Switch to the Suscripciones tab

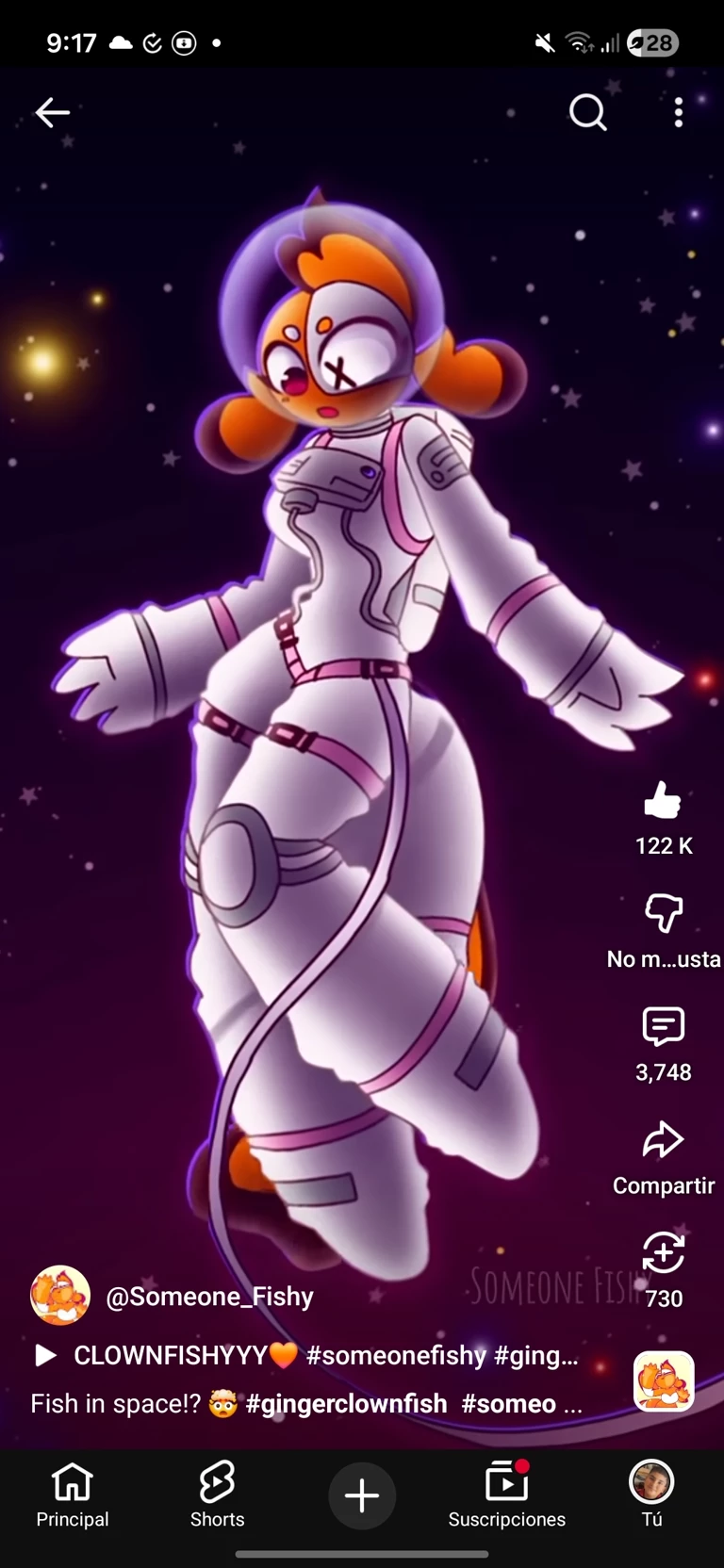pos(506,1494)
